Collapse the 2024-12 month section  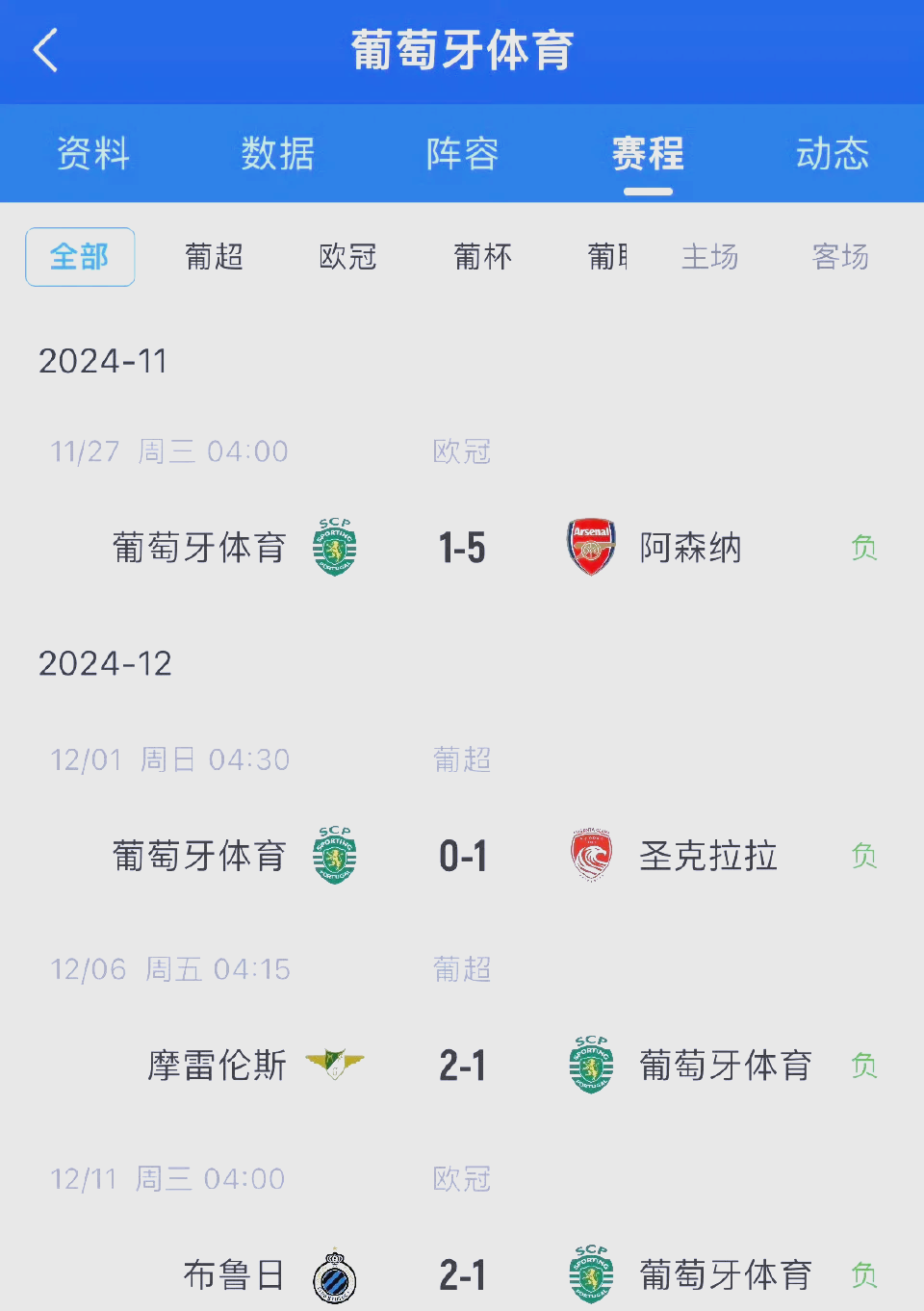pyautogui.click(x=106, y=662)
